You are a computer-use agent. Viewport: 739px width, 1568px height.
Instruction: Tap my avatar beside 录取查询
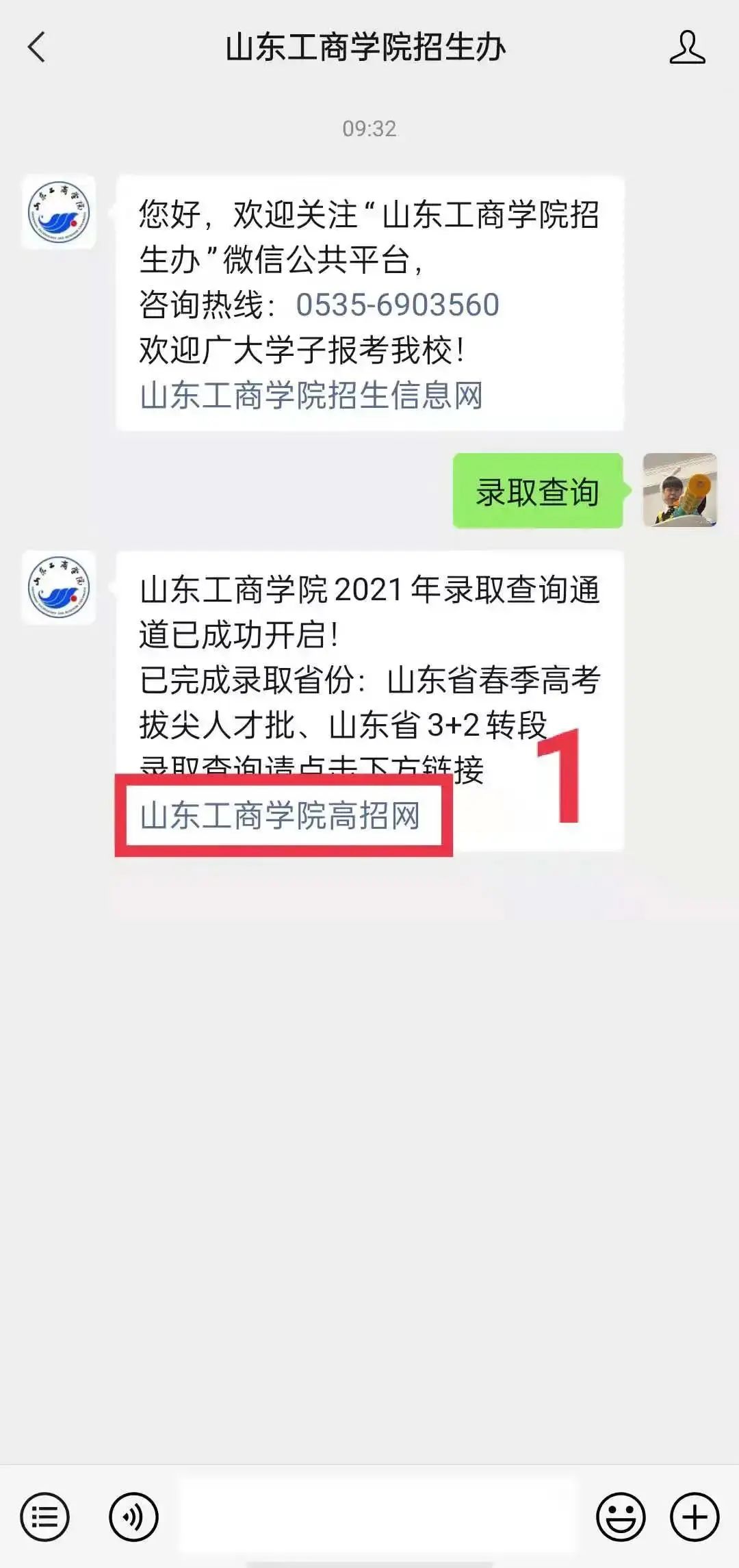pyautogui.click(x=679, y=490)
